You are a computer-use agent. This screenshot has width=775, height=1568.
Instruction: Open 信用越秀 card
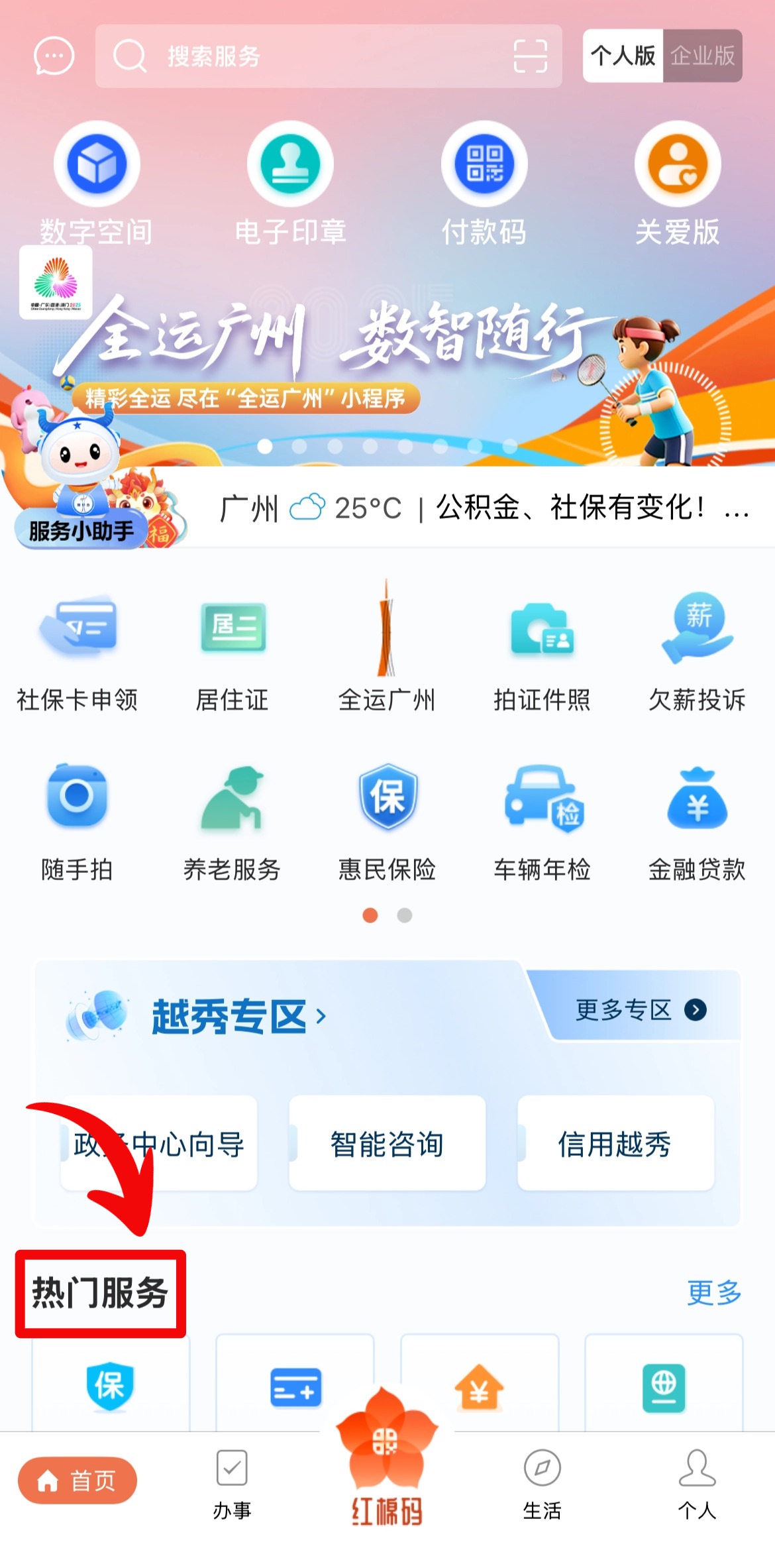(615, 1144)
